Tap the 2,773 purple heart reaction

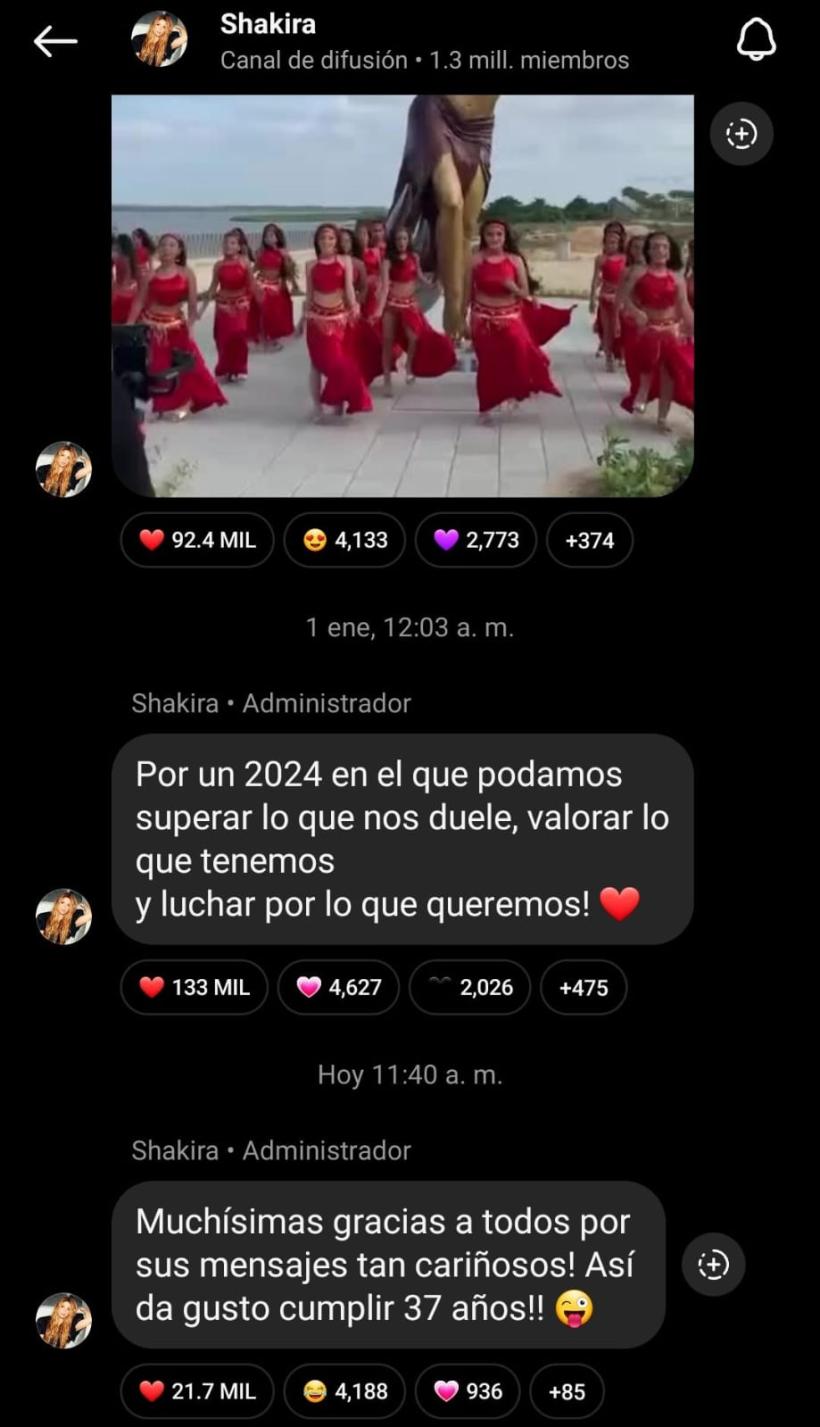(x=476, y=540)
